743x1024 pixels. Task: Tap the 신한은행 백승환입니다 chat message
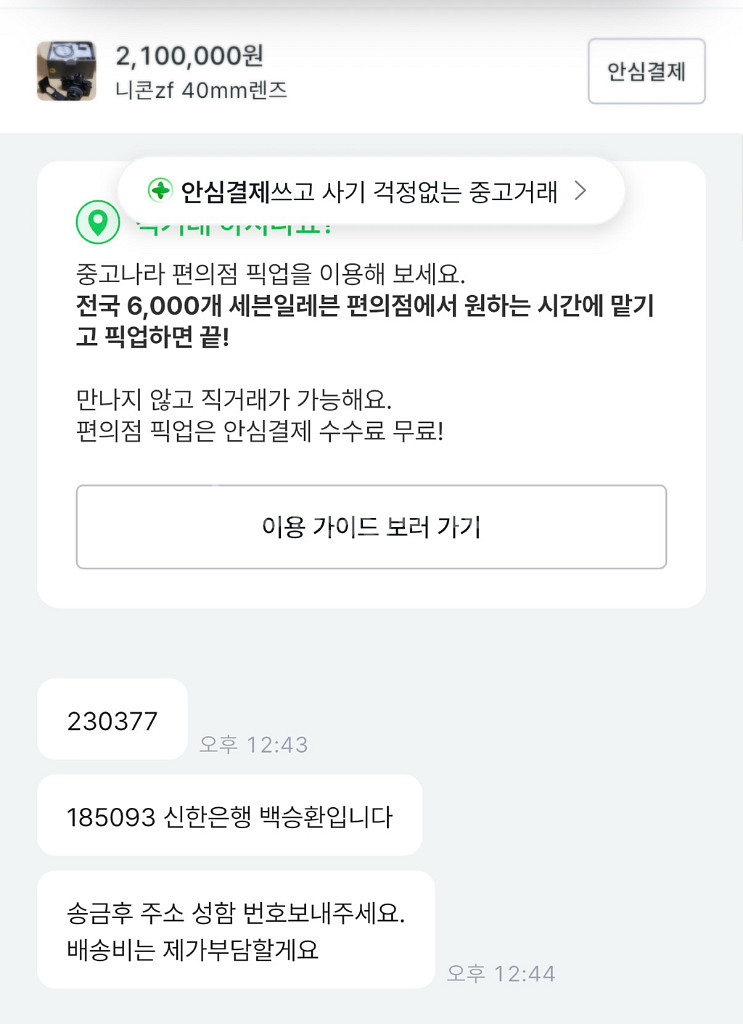click(230, 815)
